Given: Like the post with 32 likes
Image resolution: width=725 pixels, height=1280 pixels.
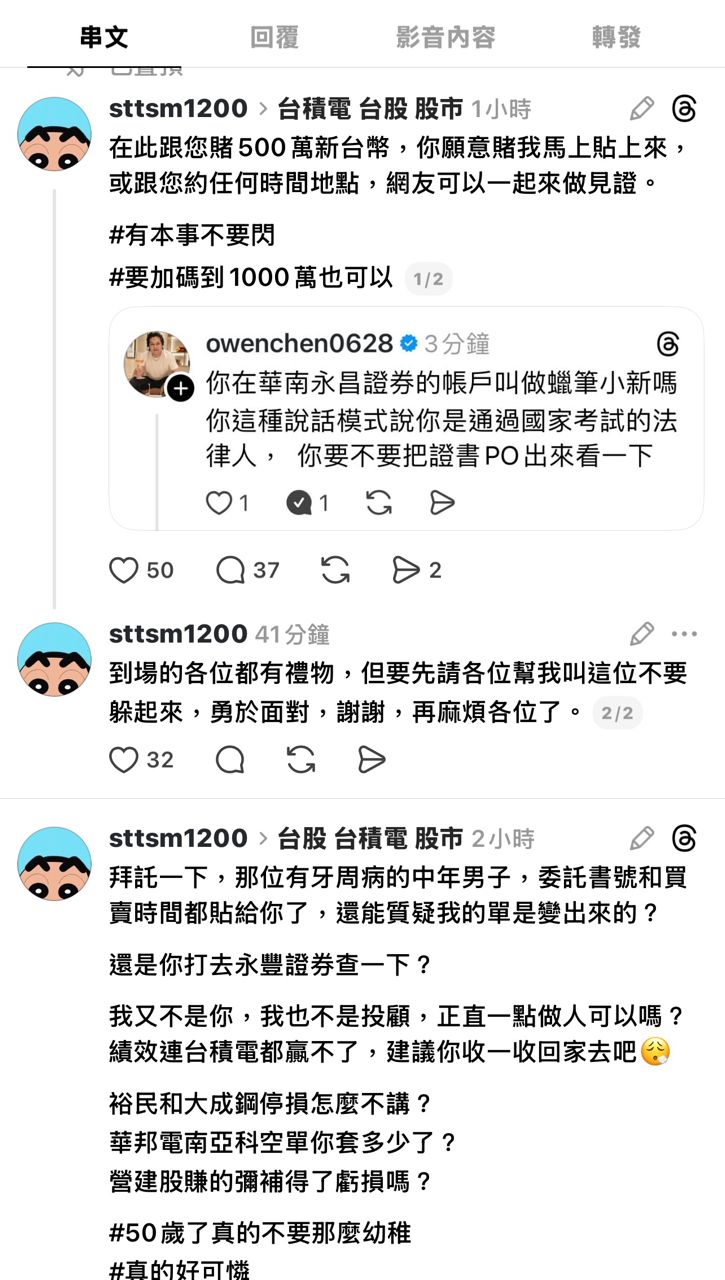Looking at the screenshot, I should coord(124,760).
